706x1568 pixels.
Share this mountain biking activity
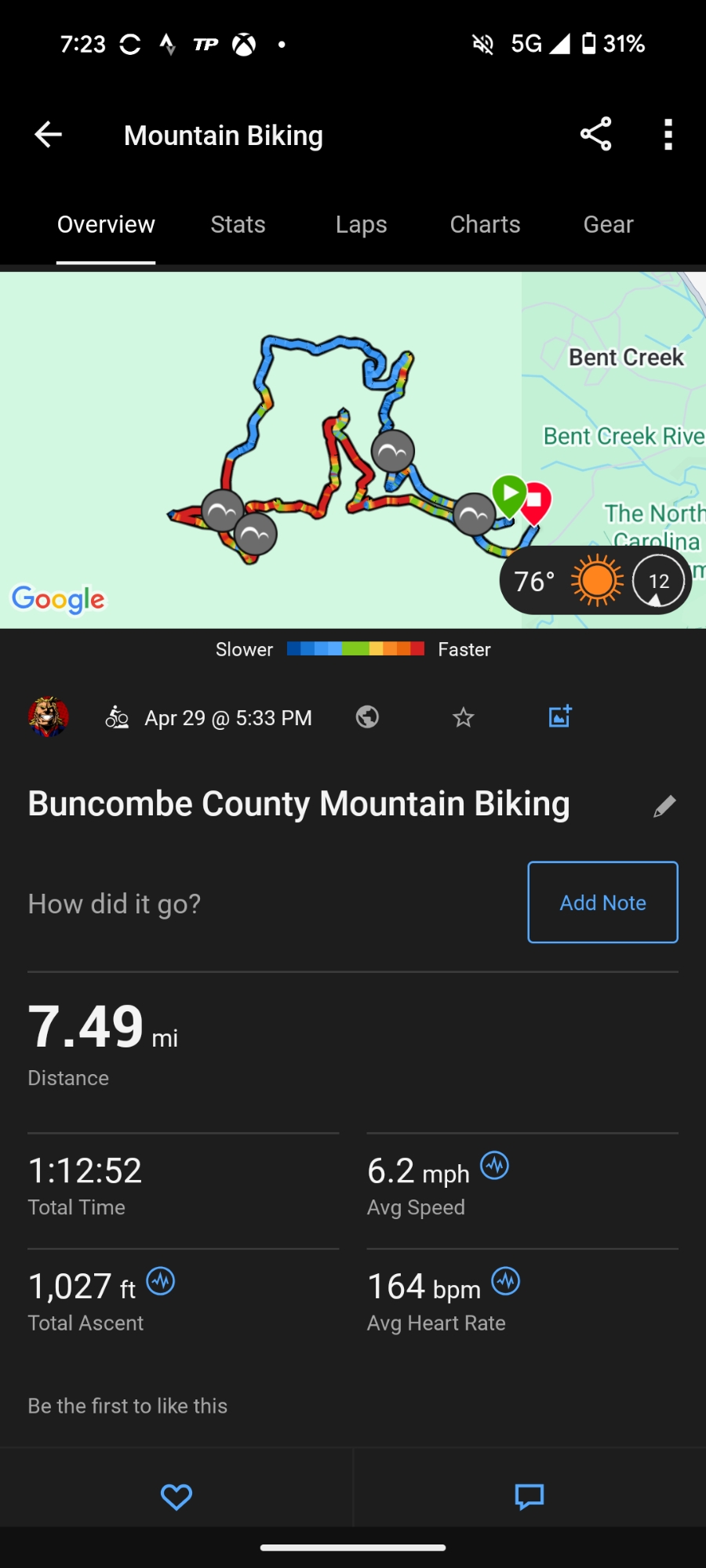(x=595, y=134)
